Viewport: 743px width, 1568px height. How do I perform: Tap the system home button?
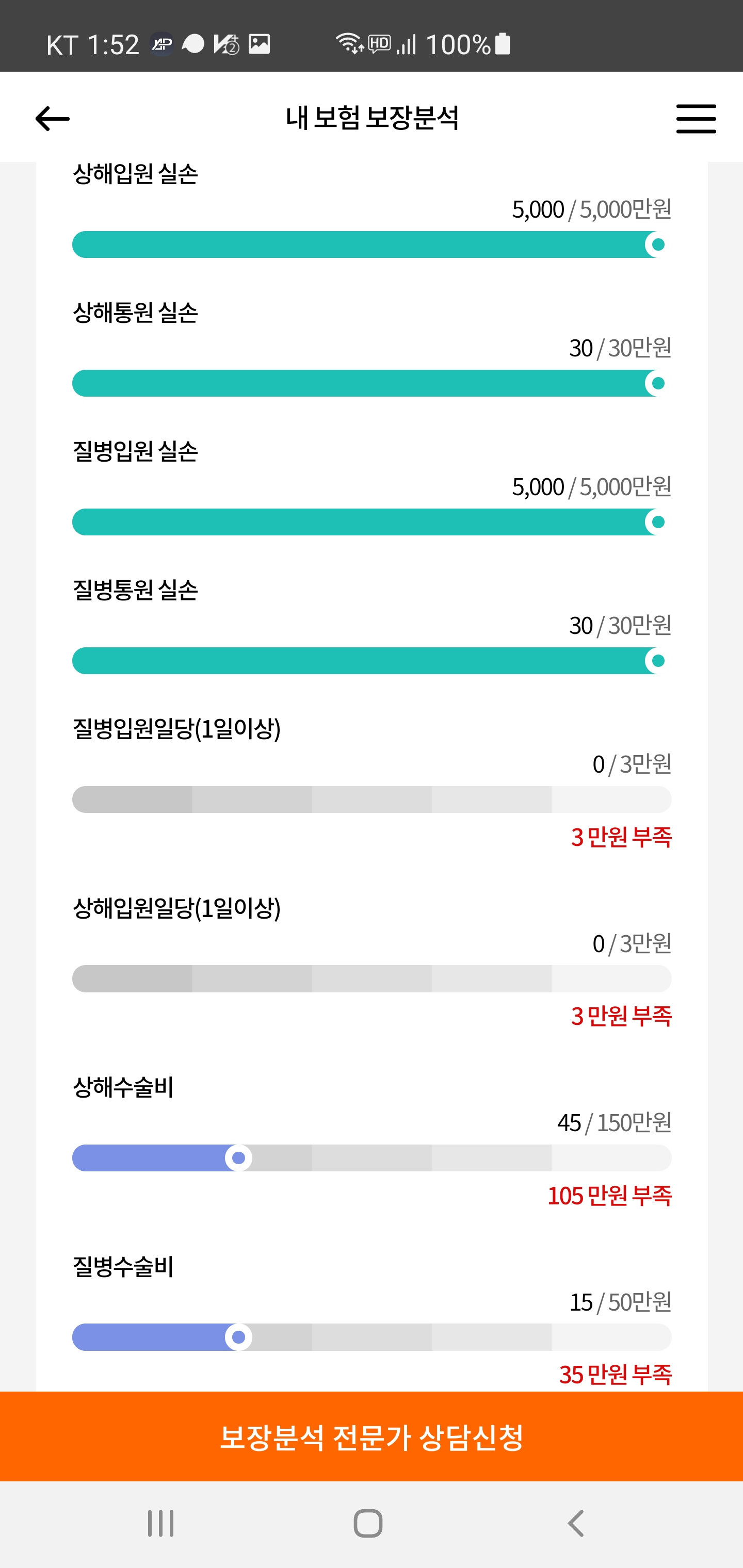click(368, 1524)
